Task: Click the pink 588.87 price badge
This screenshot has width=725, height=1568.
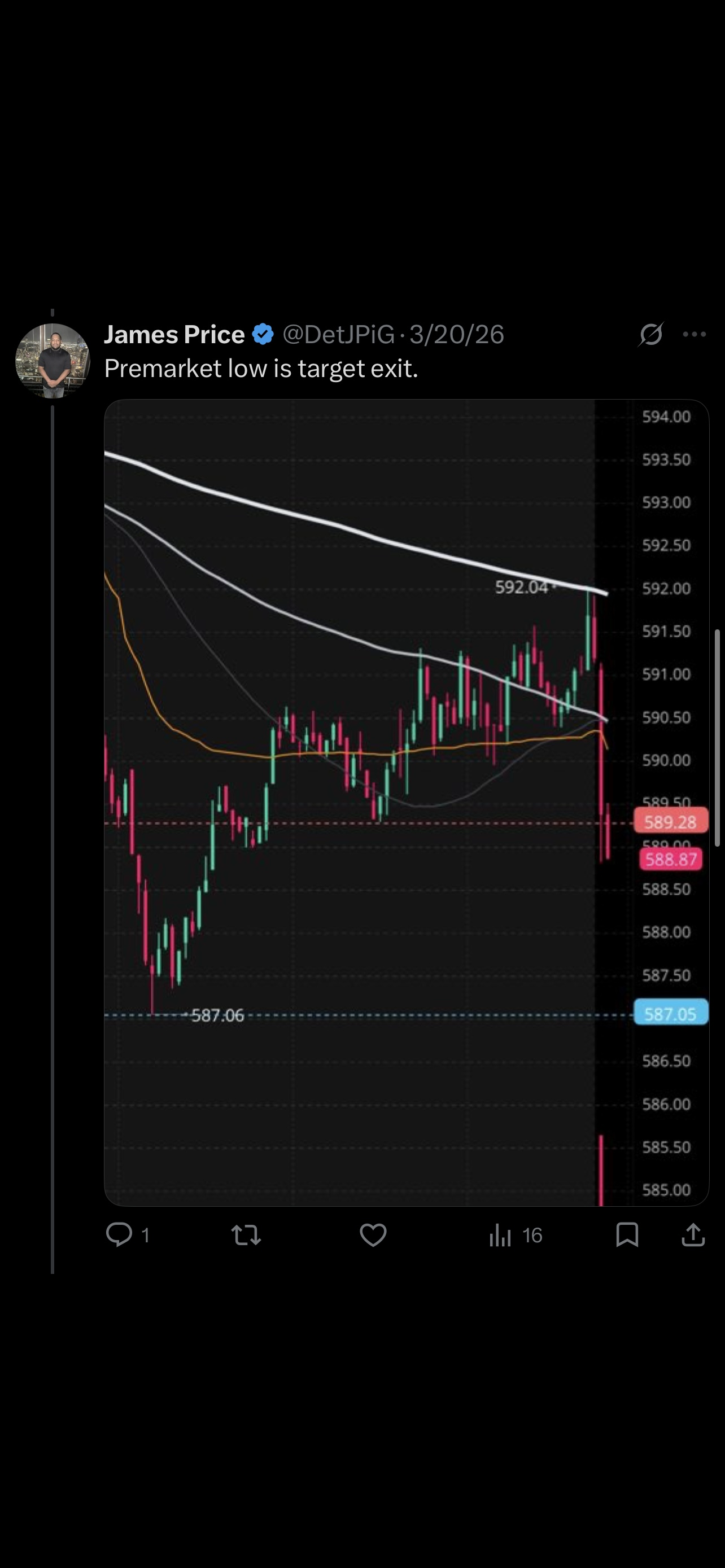Action: 670,860
